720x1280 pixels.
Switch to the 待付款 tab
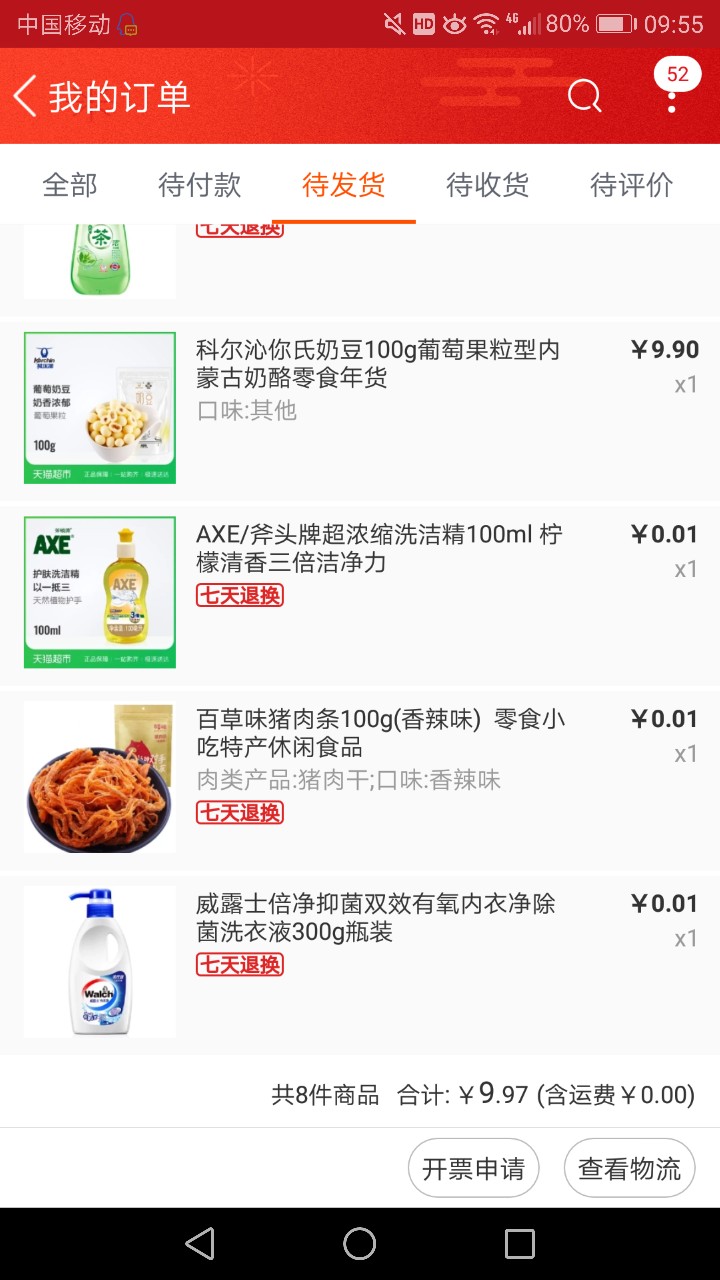200,185
